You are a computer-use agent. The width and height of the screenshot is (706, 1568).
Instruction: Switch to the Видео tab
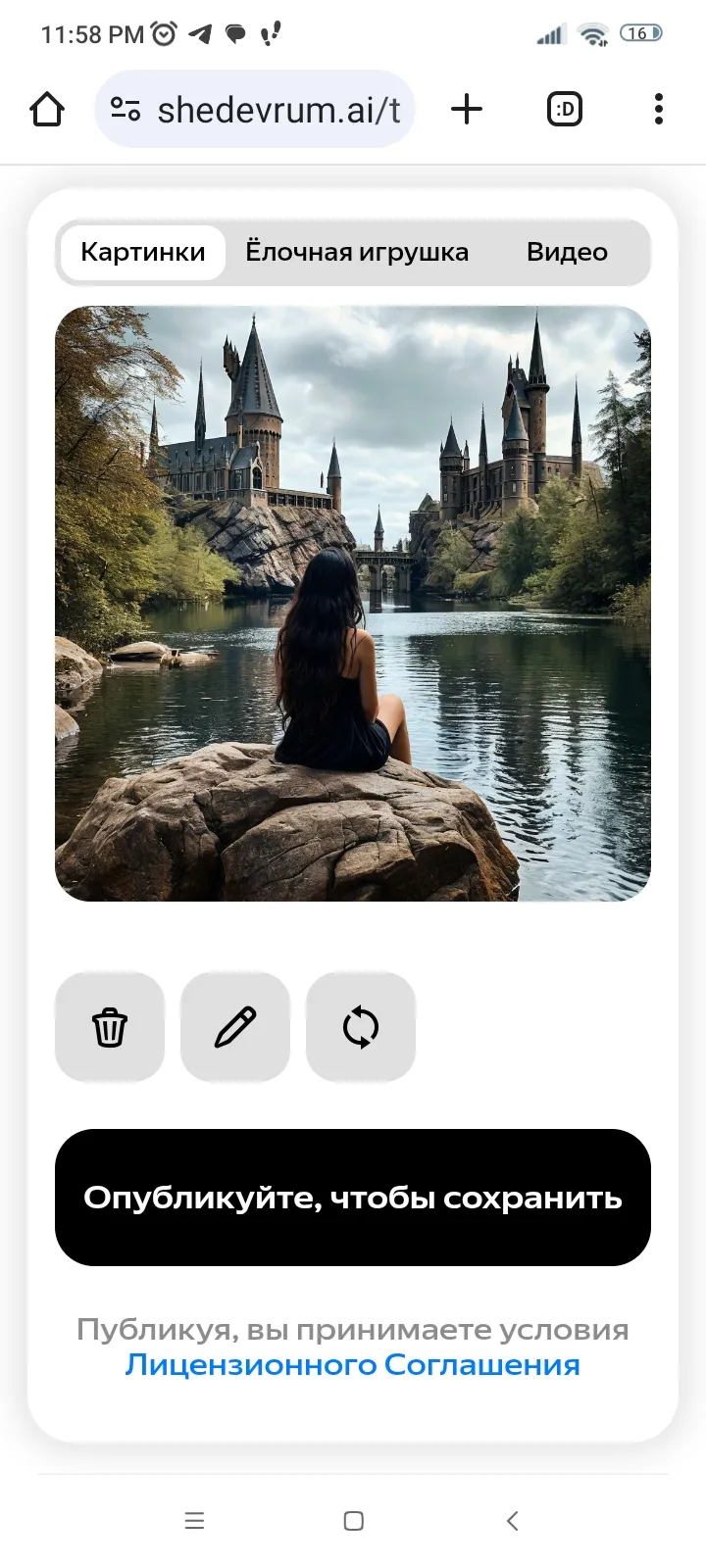(x=567, y=252)
